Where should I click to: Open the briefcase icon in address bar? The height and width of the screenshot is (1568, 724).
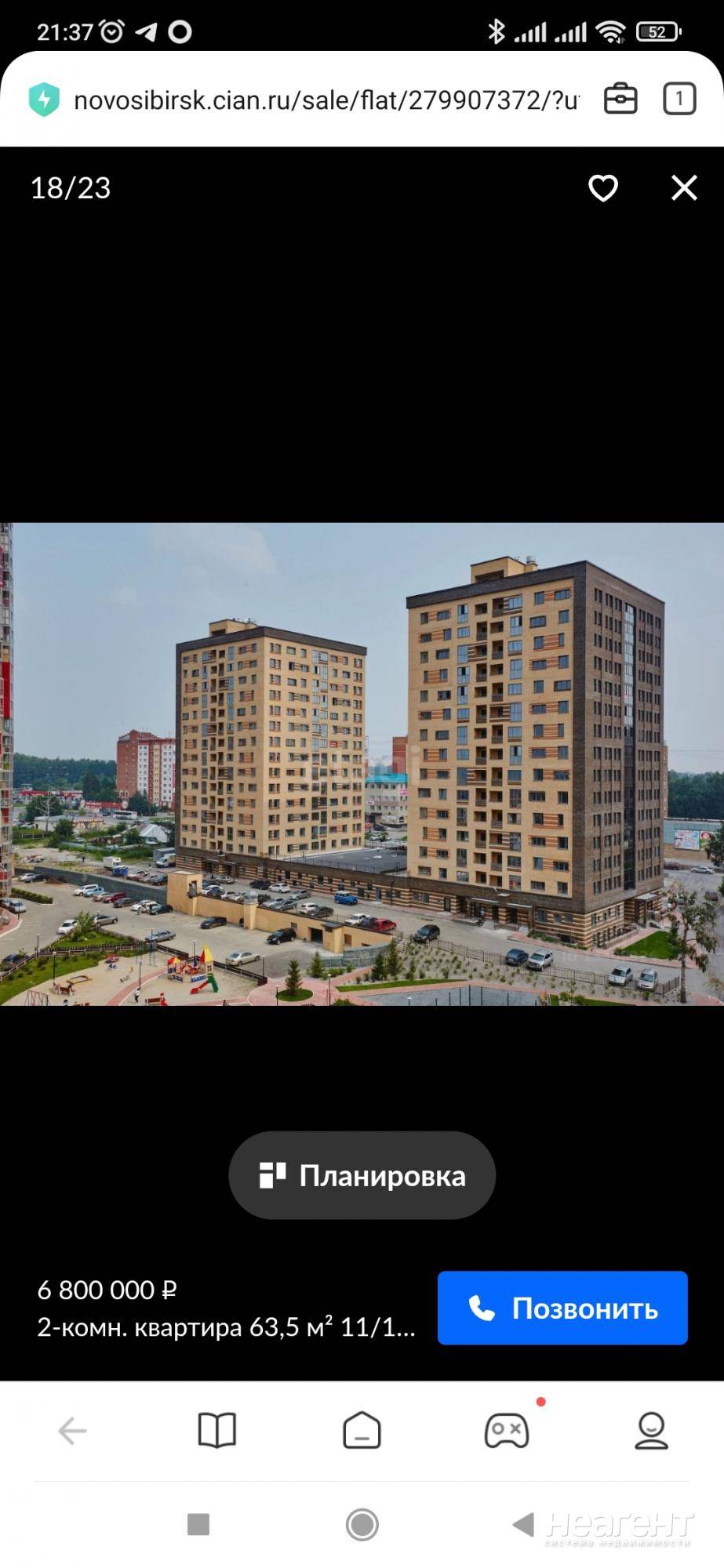(620, 100)
